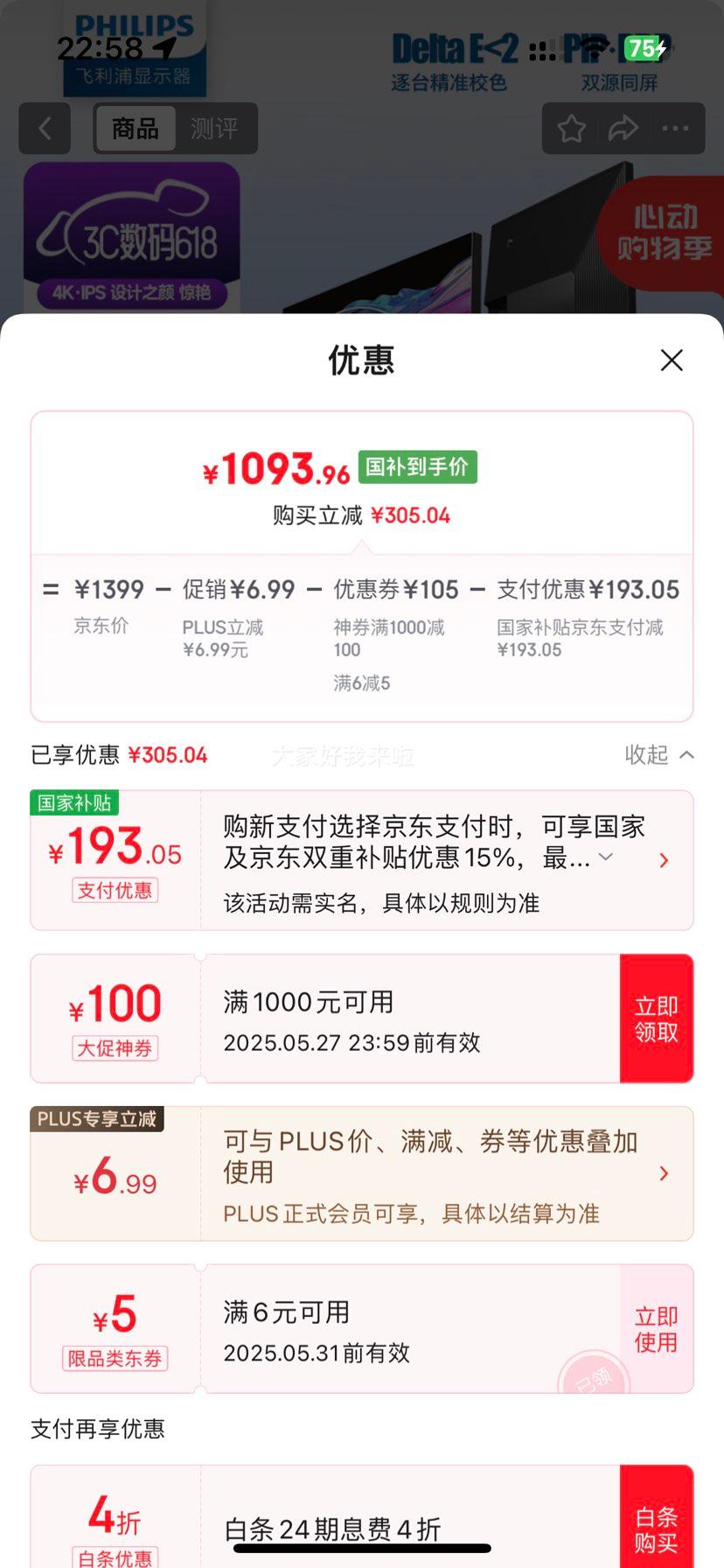The width and height of the screenshot is (724, 1568).
Task: Share this product
Action: point(623,129)
